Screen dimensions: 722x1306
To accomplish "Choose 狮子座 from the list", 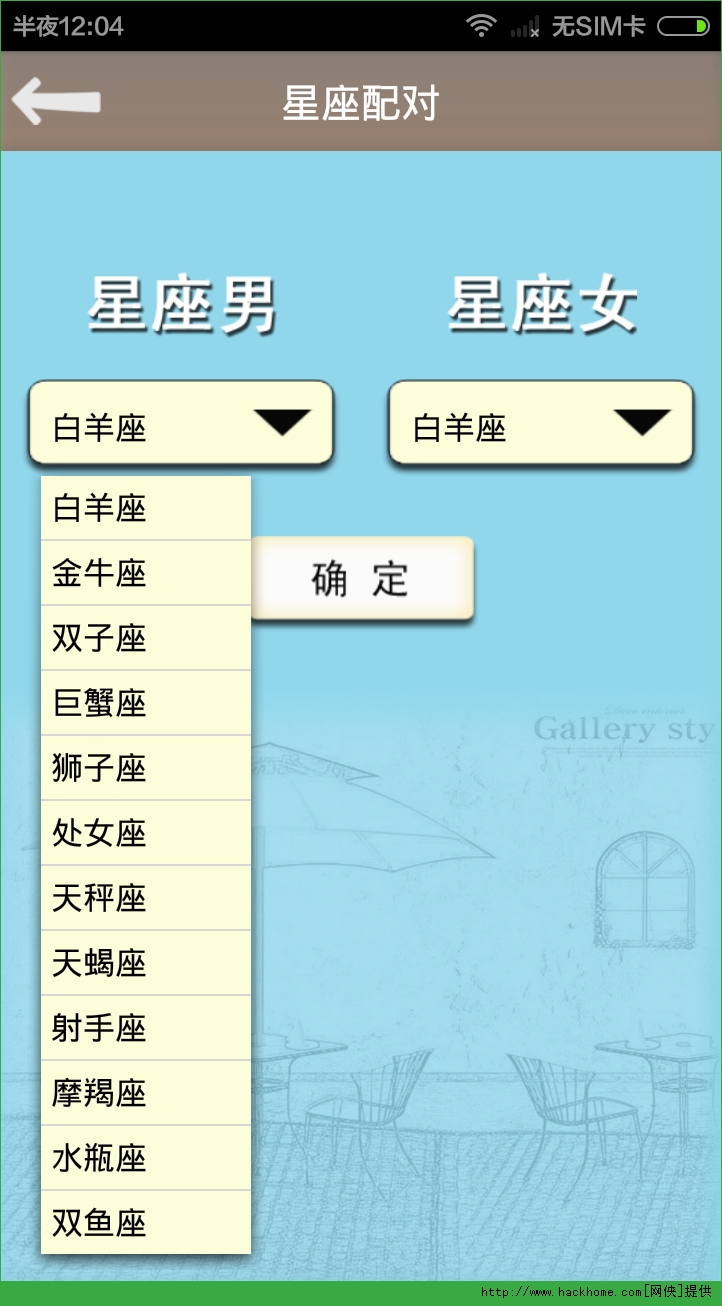I will pyautogui.click(x=146, y=768).
